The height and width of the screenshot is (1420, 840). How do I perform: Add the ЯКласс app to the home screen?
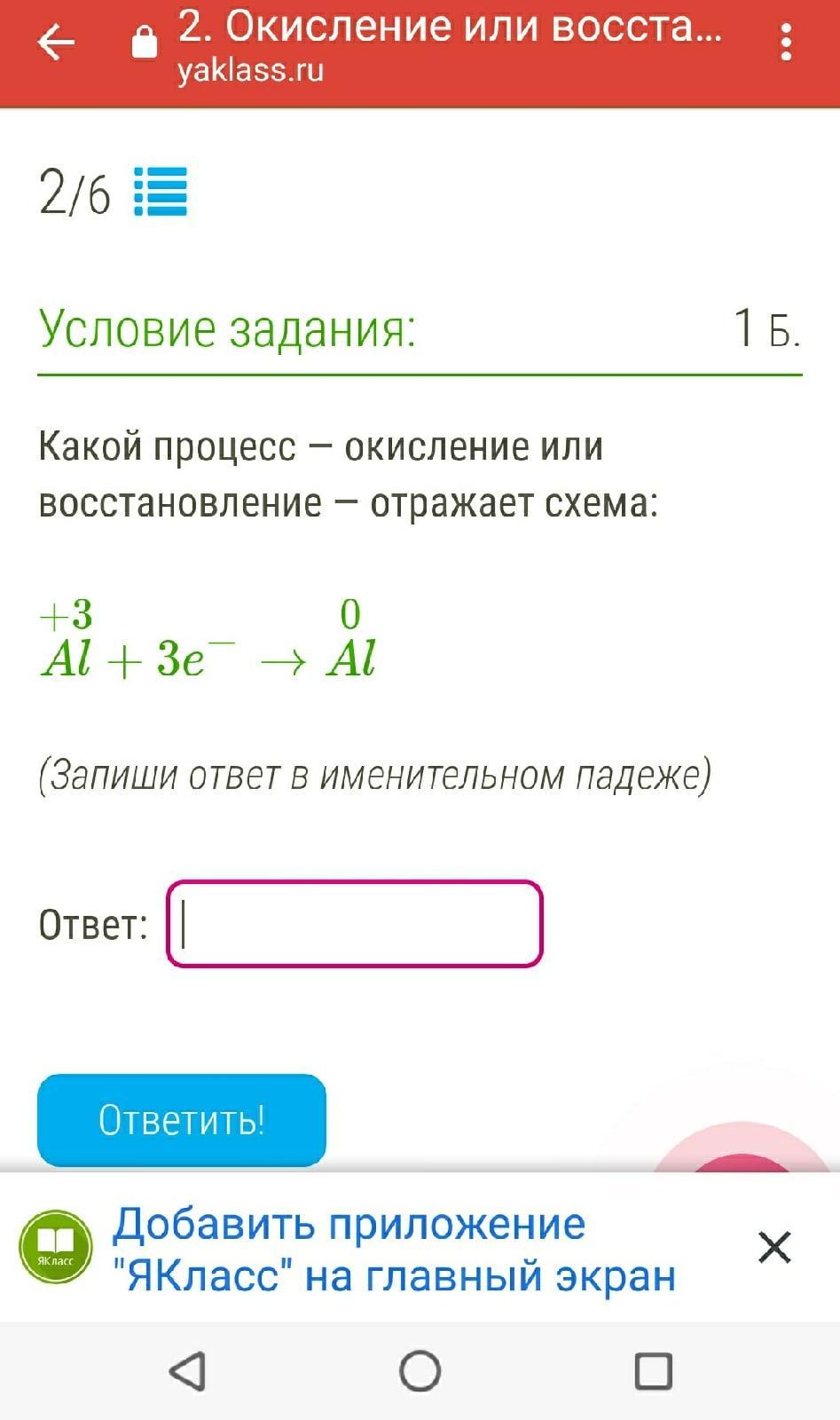tap(394, 1250)
